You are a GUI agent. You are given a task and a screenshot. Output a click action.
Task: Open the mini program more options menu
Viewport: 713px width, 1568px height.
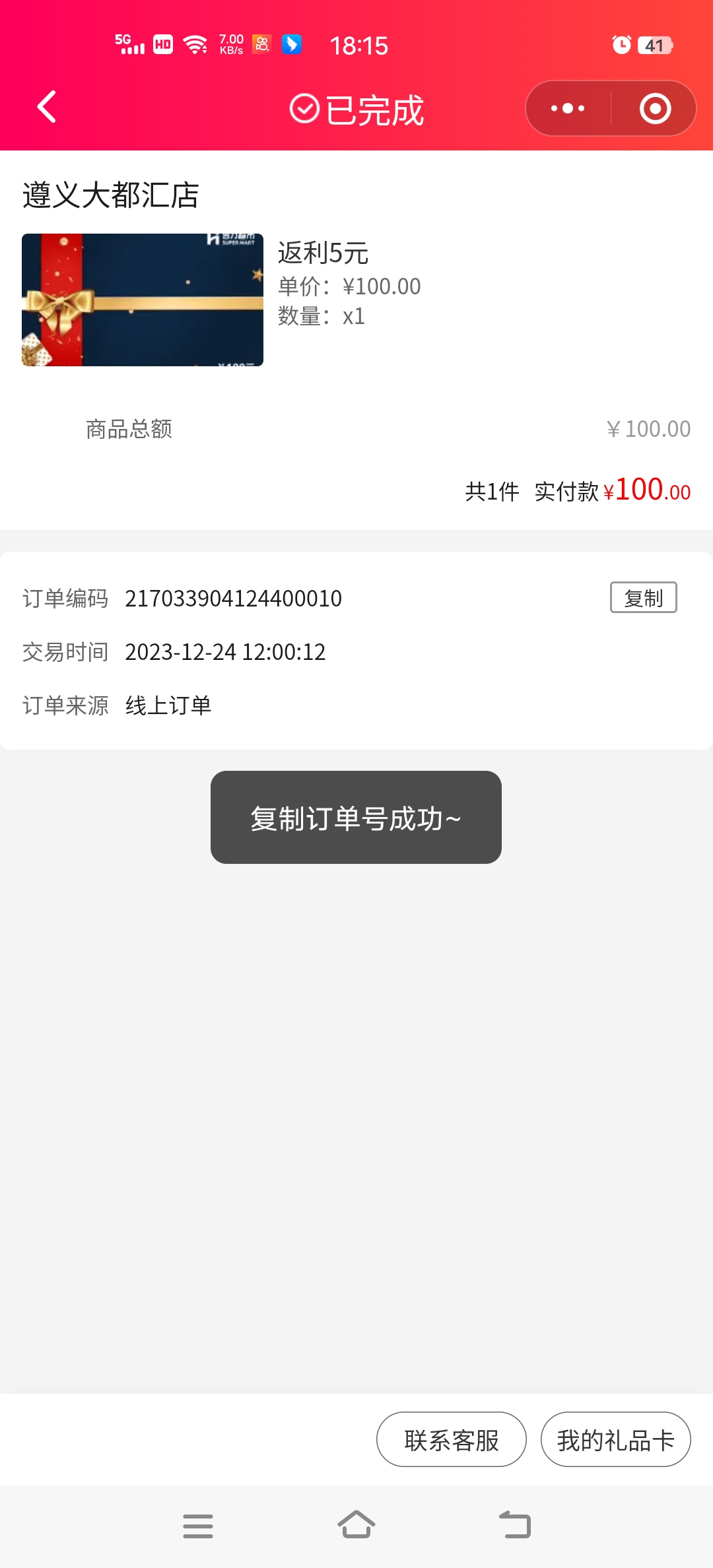[x=568, y=108]
